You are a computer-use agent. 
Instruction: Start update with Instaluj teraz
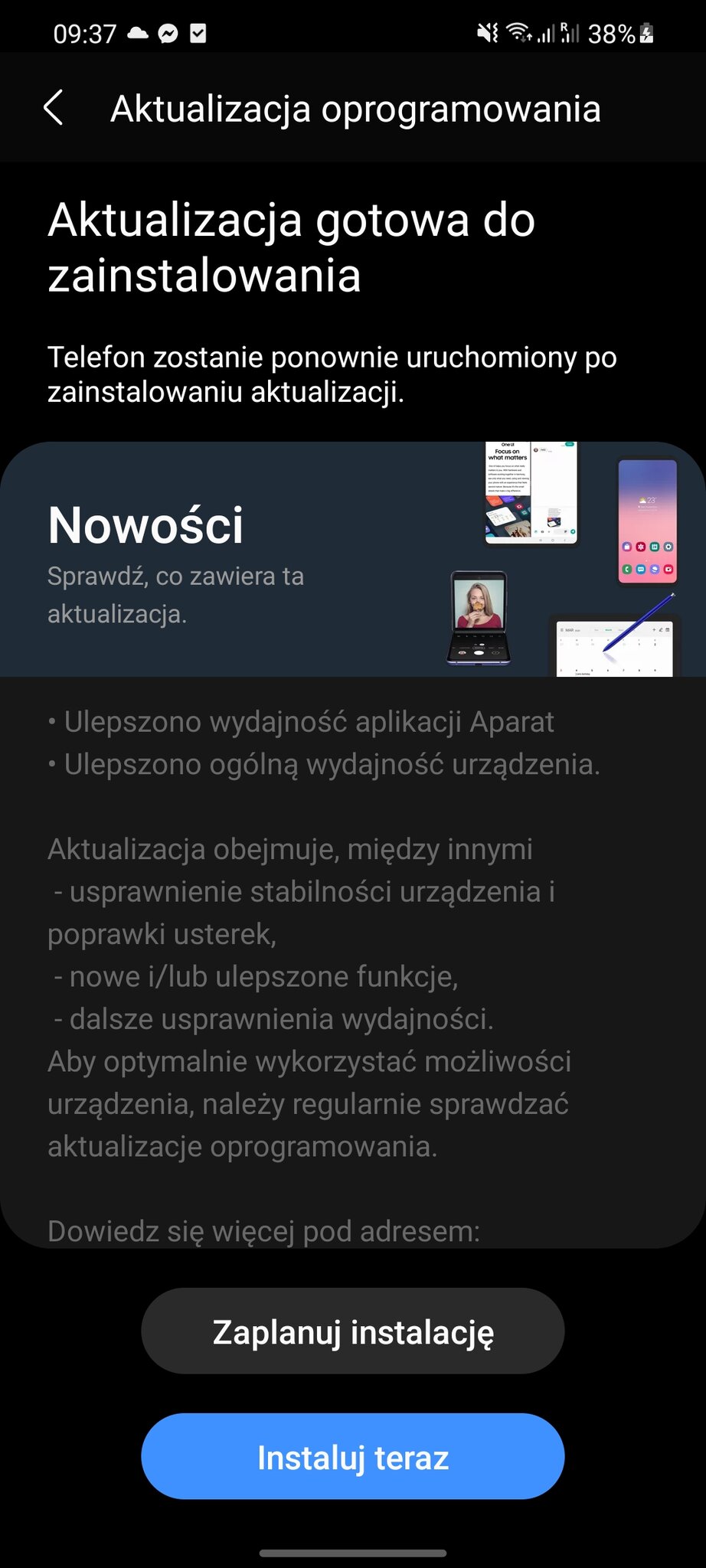coord(353,1457)
